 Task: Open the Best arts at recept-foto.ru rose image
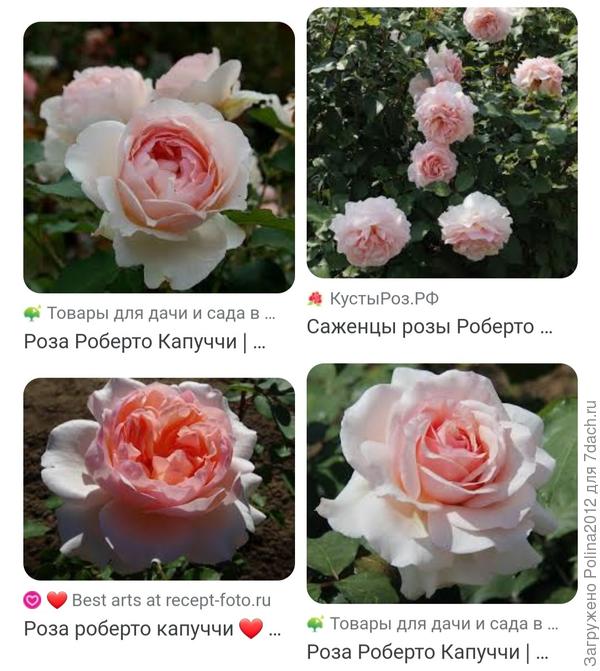point(158,478)
